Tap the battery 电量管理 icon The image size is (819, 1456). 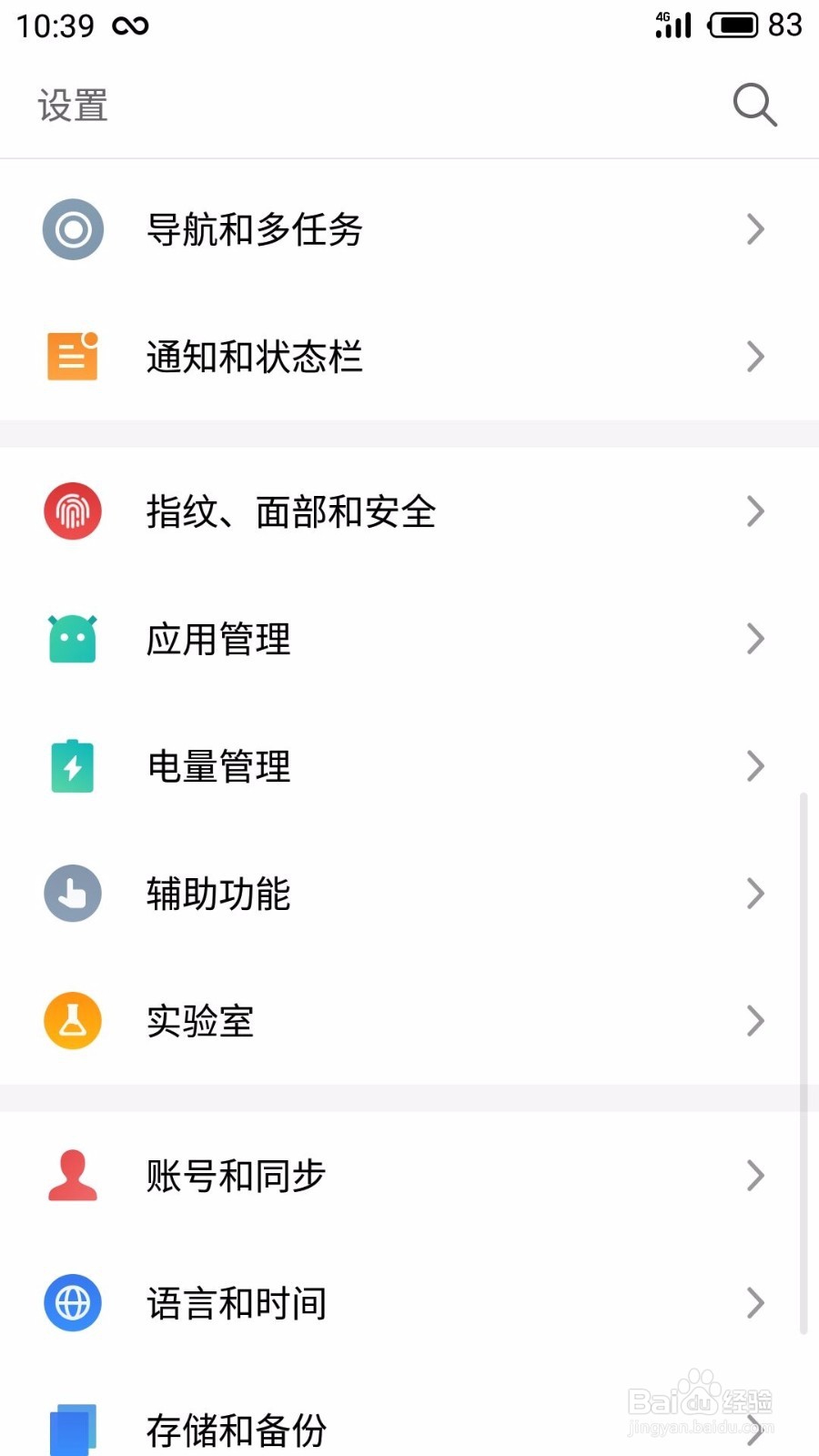pos(73,766)
